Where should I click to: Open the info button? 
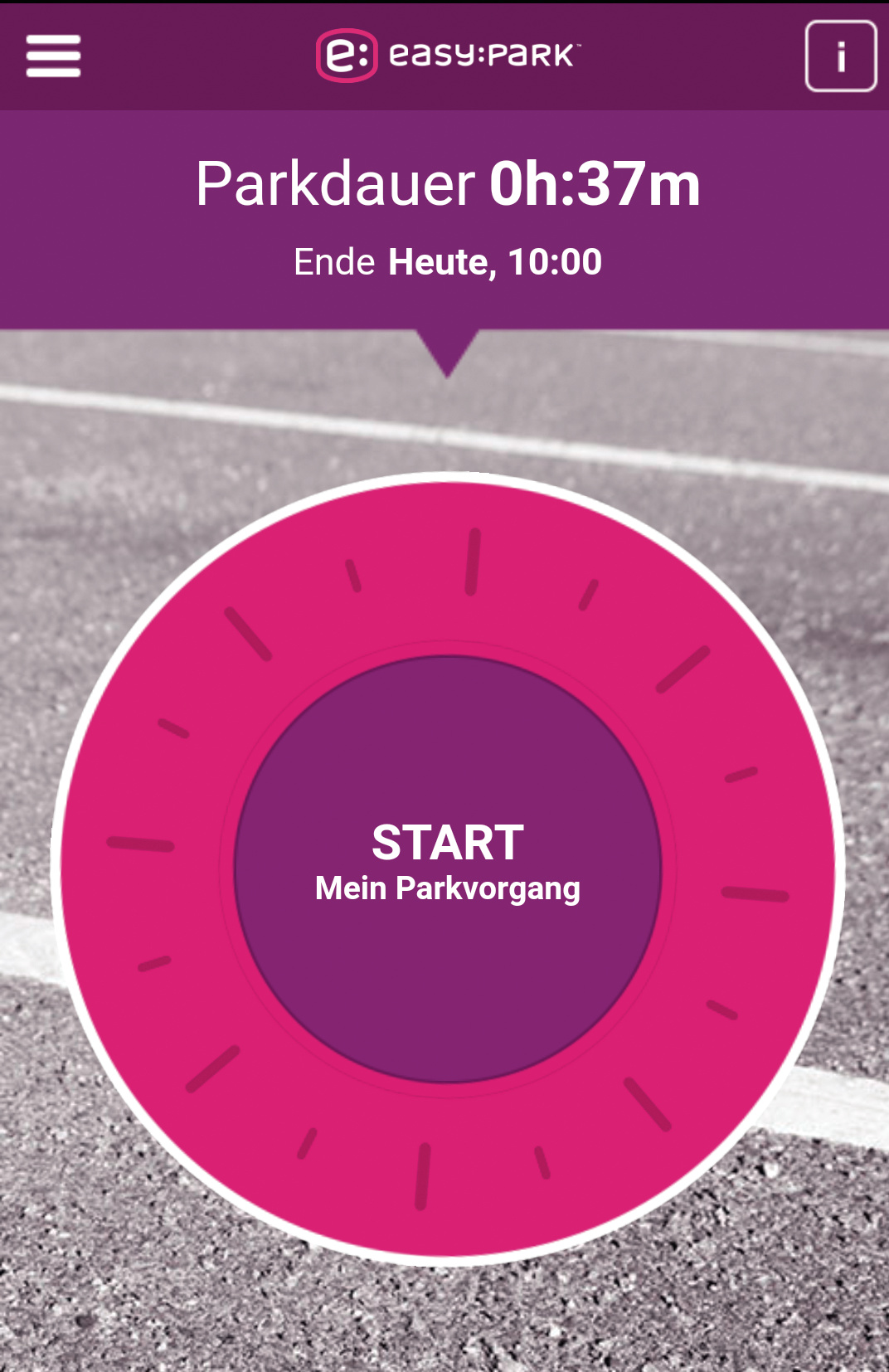840,56
